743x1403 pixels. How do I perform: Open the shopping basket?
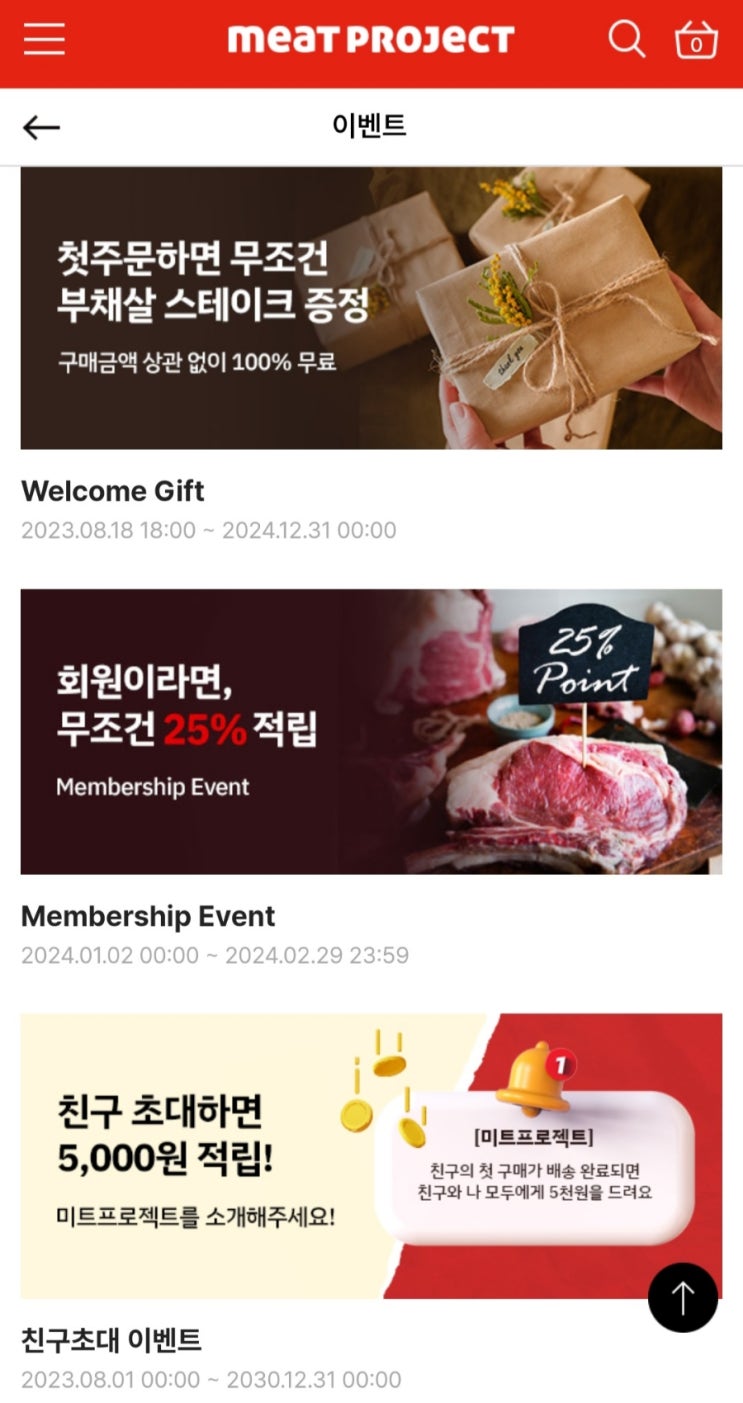tap(696, 40)
